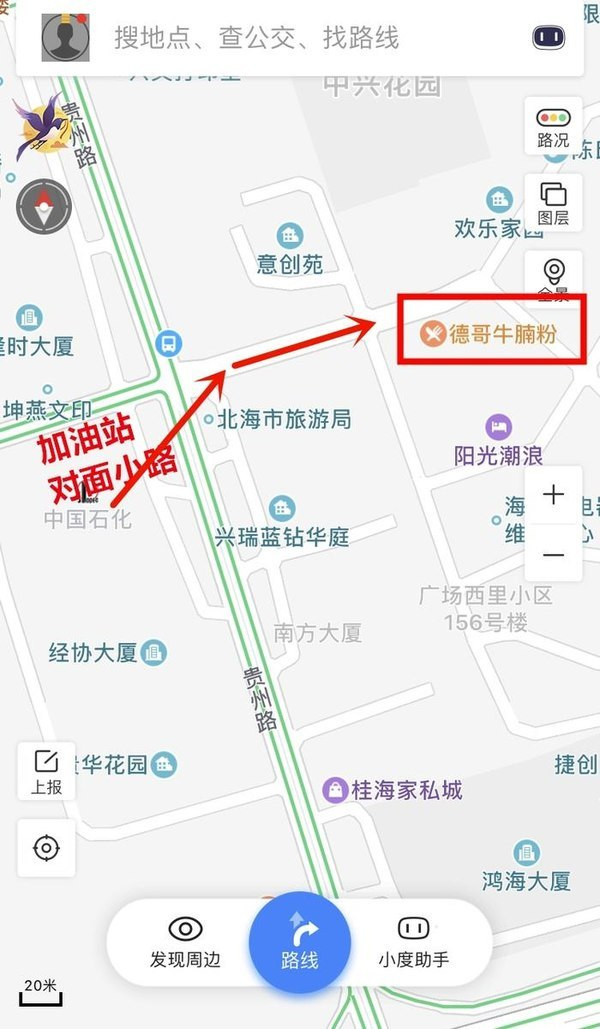Start route planning with 路线 button
Viewport: 600px width, 1029px height.
pos(300,942)
